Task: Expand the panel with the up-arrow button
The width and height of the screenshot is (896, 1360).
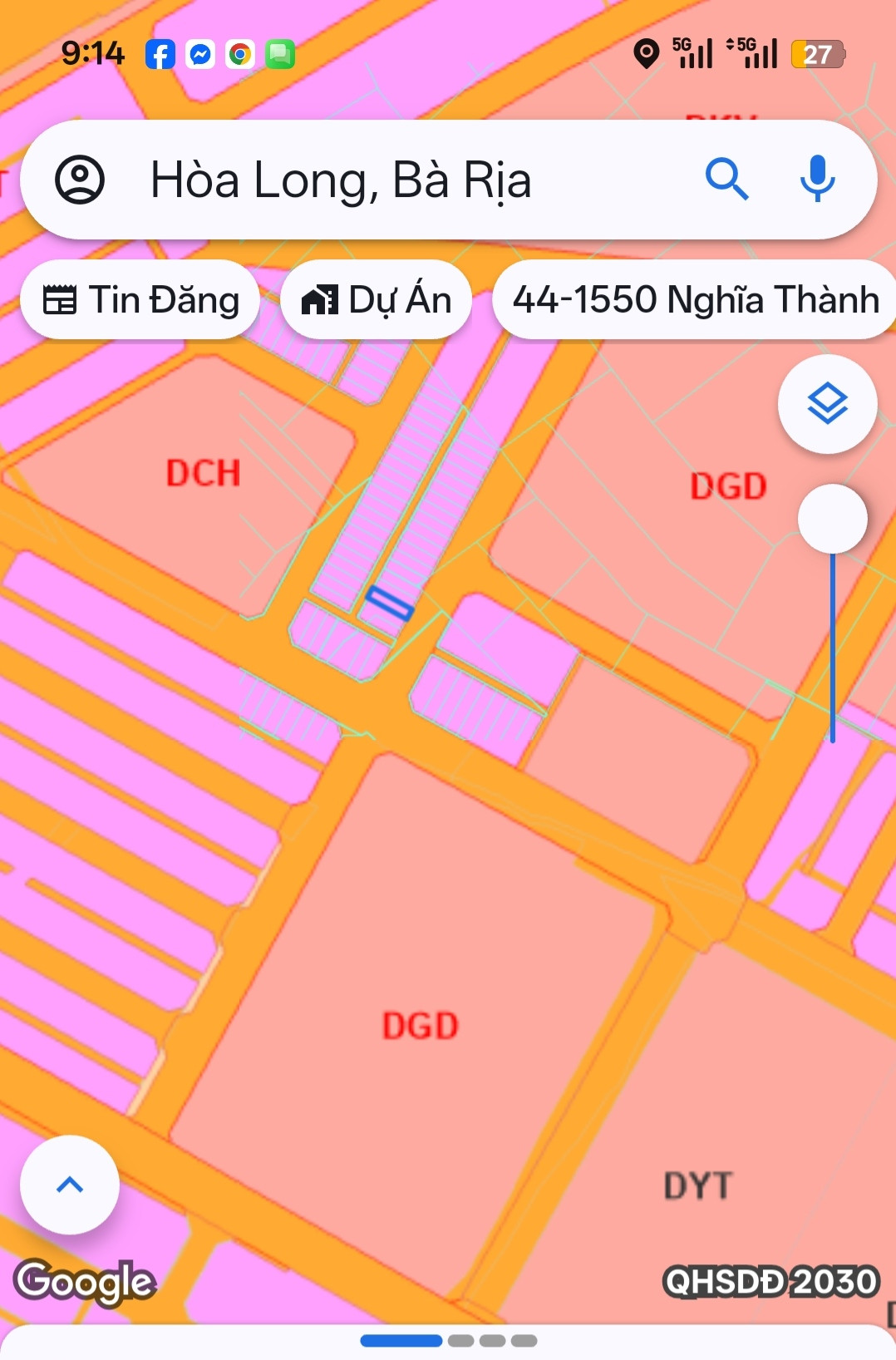Action: tap(70, 1185)
